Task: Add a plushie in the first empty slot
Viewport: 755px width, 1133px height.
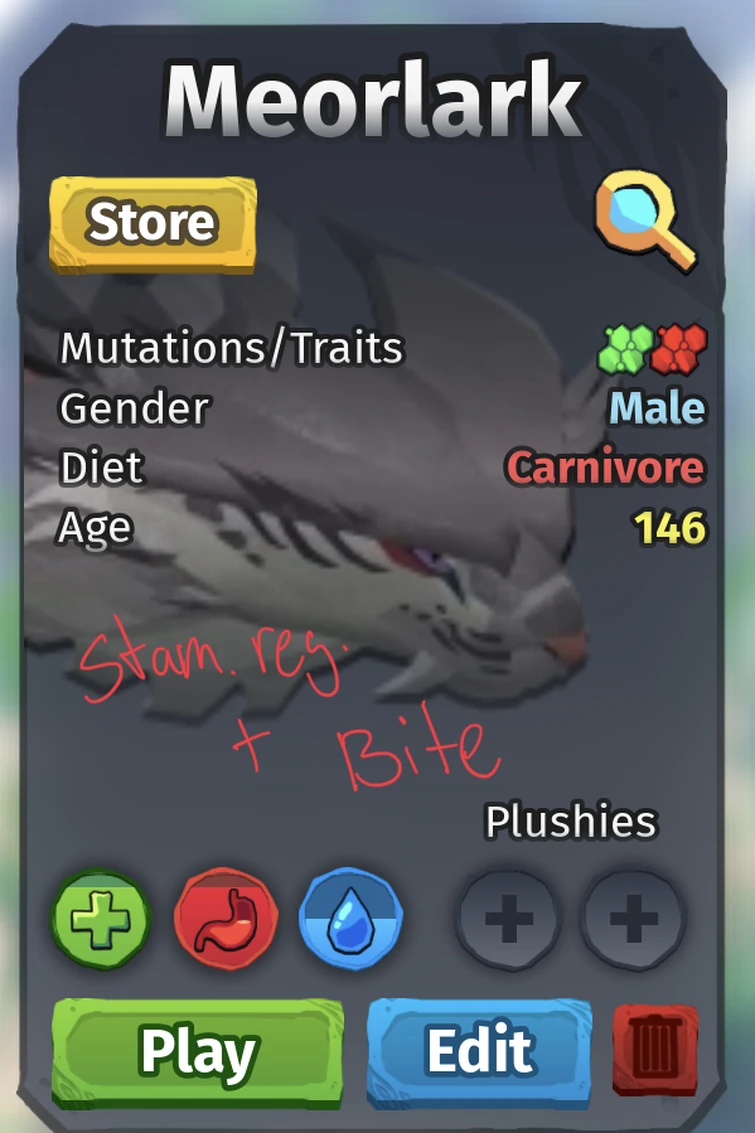Action: tap(508, 919)
